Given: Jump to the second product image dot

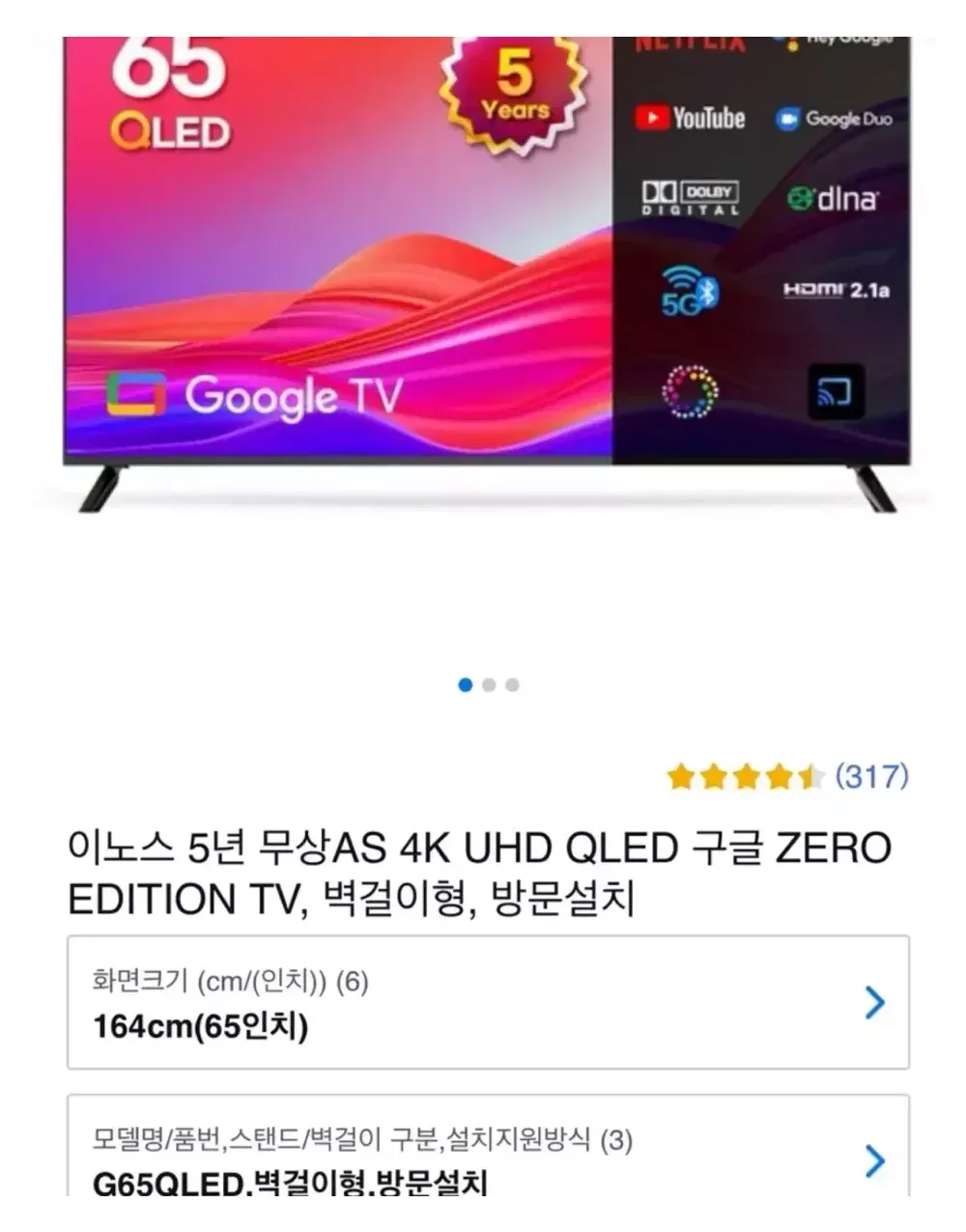Looking at the screenshot, I should pos(489,685).
